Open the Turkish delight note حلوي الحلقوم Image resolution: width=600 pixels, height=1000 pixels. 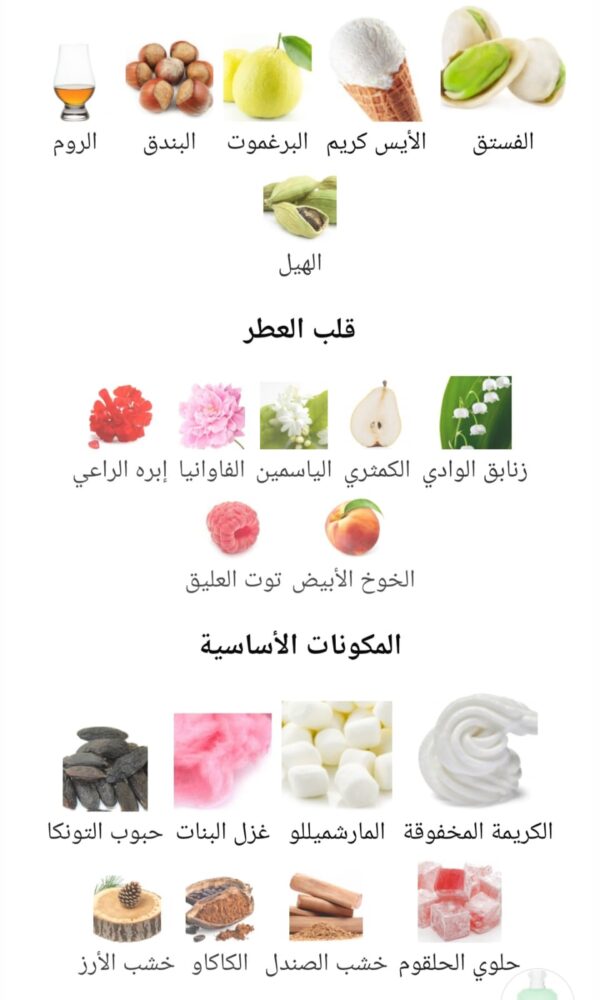459,903
